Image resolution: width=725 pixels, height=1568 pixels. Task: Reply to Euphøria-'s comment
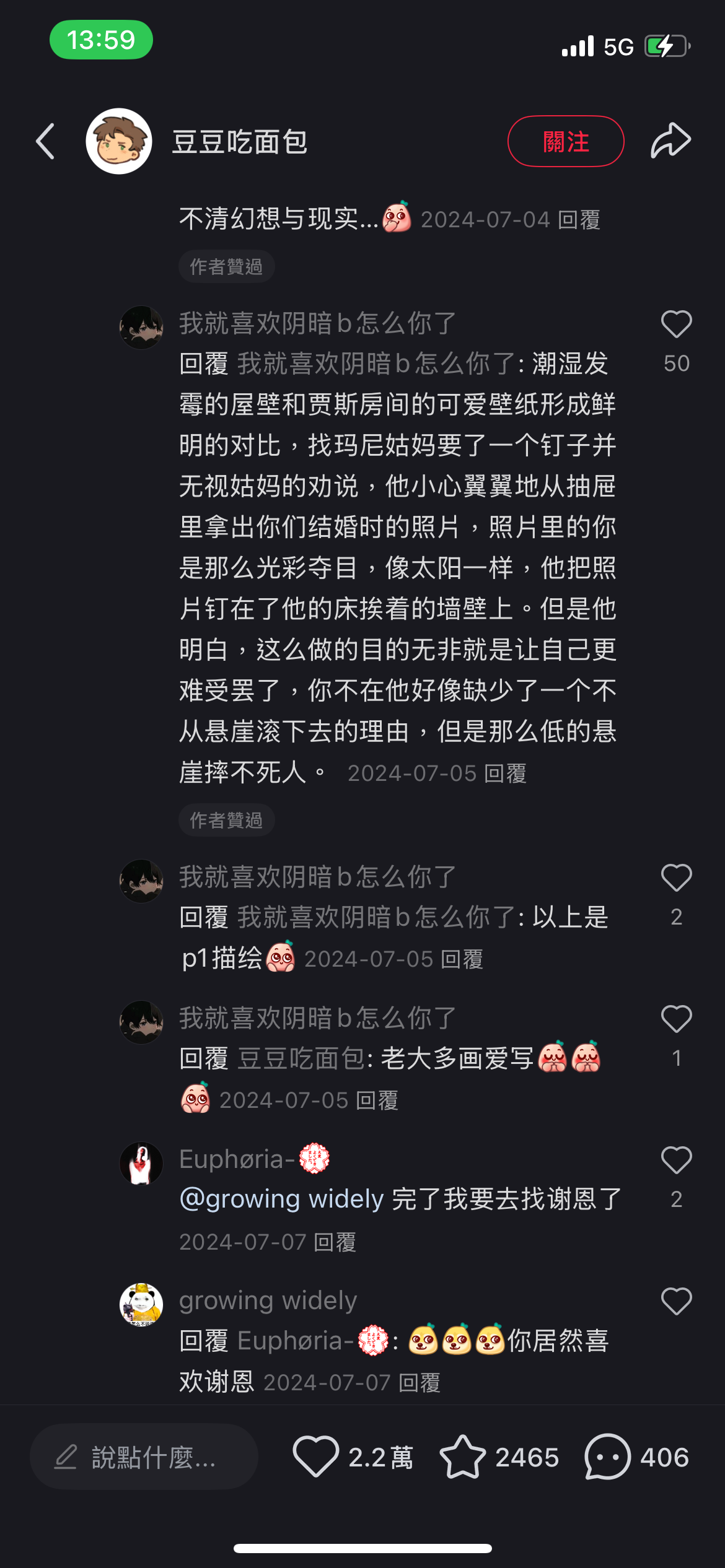pyautogui.click(x=335, y=1242)
